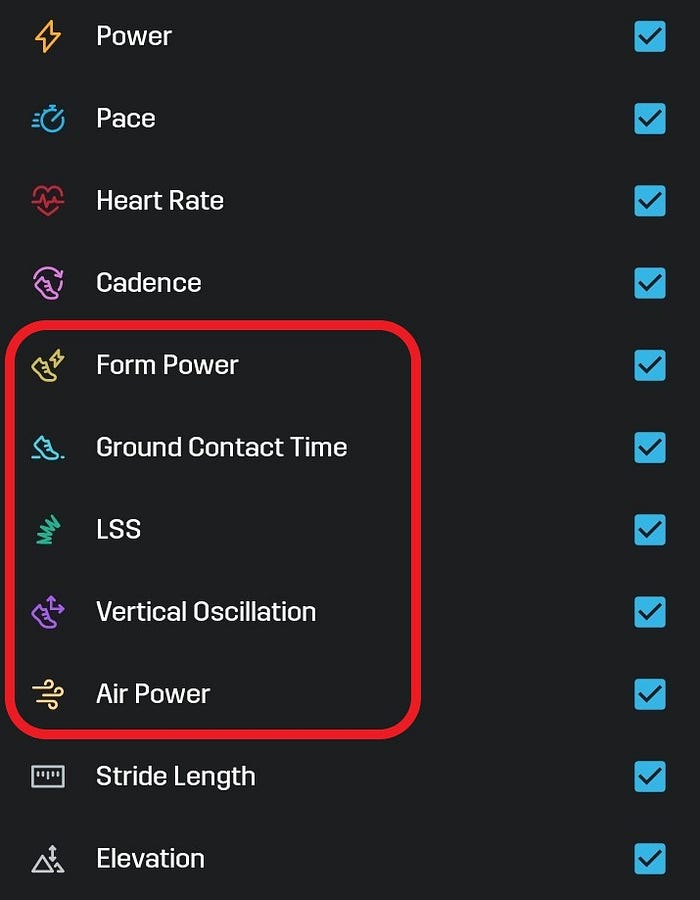Disable the Heart Rate checkbox
Image resolution: width=700 pixels, height=900 pixels.
pos(650,201)
